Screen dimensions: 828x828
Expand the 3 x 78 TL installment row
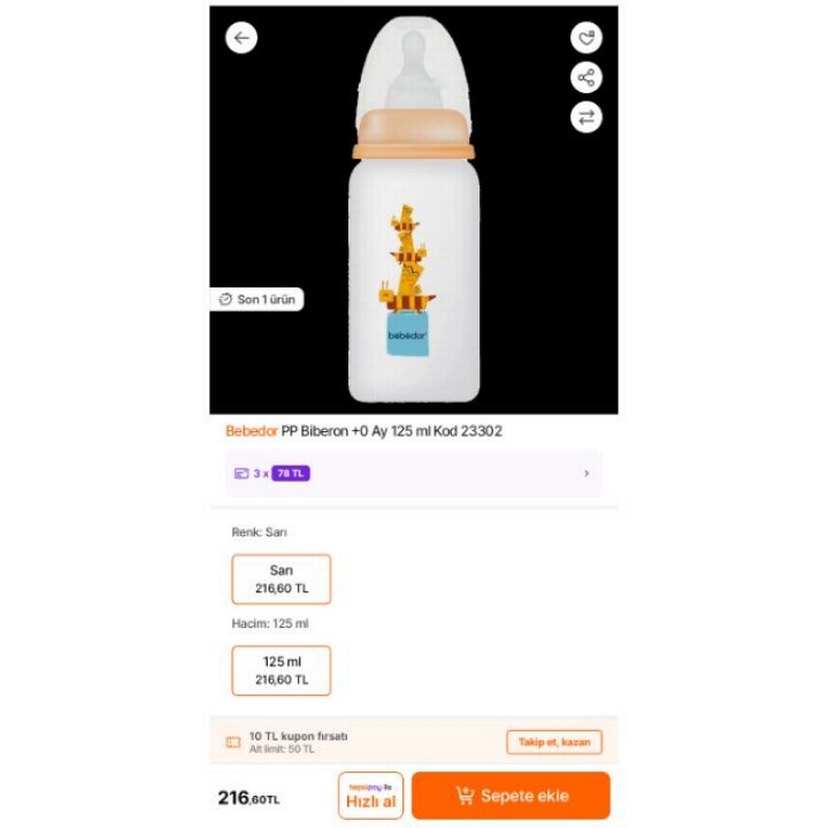click(x=414, y=473)
